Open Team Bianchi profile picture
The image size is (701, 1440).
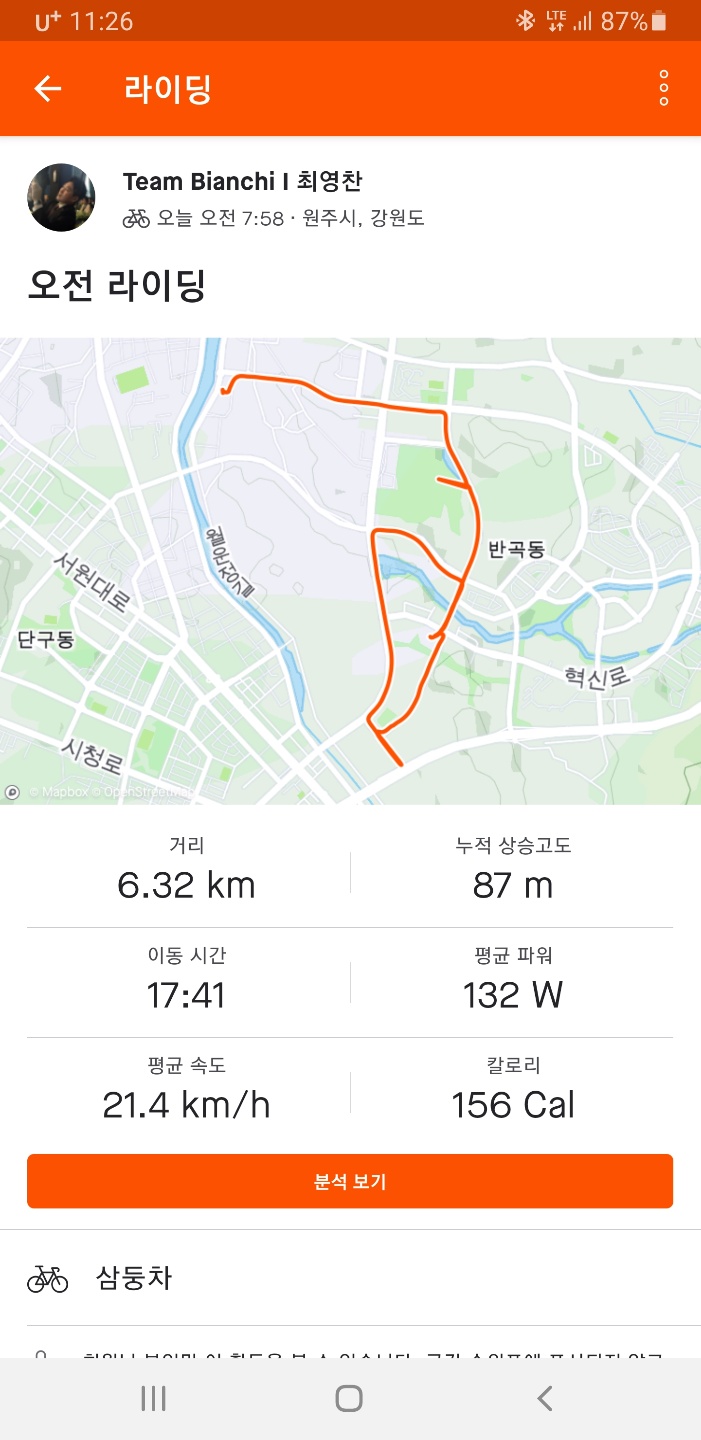pos(61,198)
